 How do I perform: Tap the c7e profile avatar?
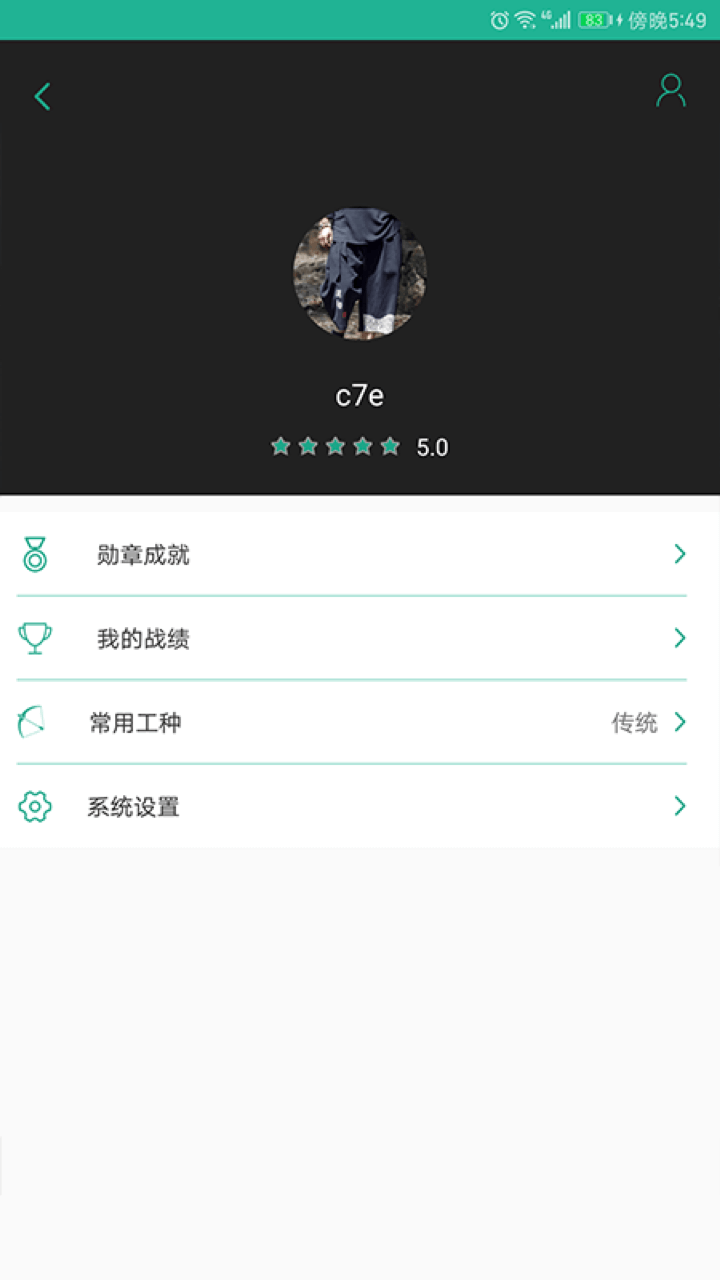(360, 274)
